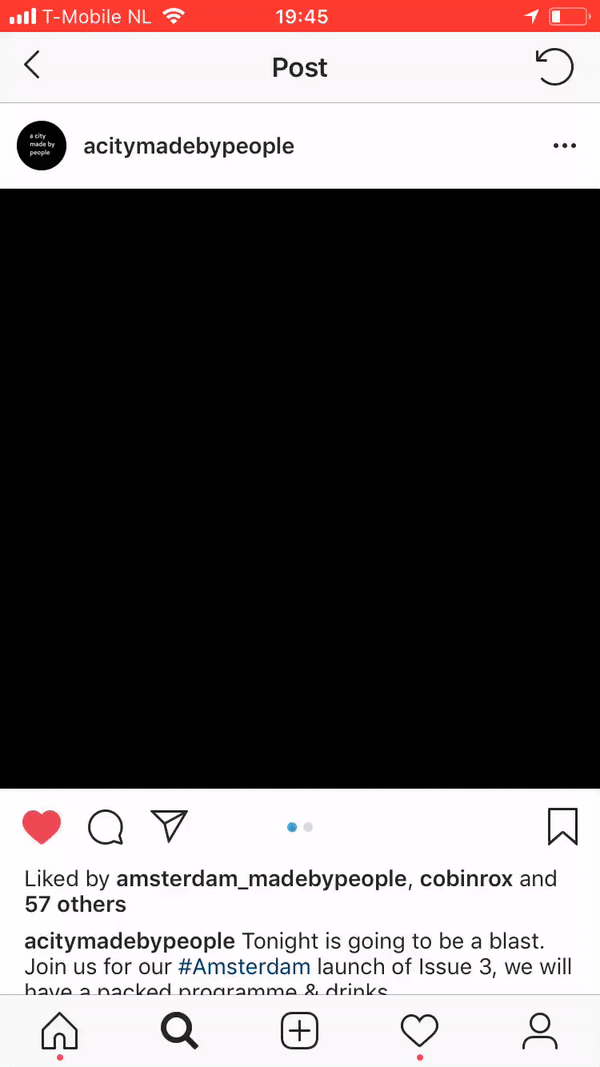Unlike the post with the red heart
Viewport: 600px width, 1067px height.
[x=41, y=827]
